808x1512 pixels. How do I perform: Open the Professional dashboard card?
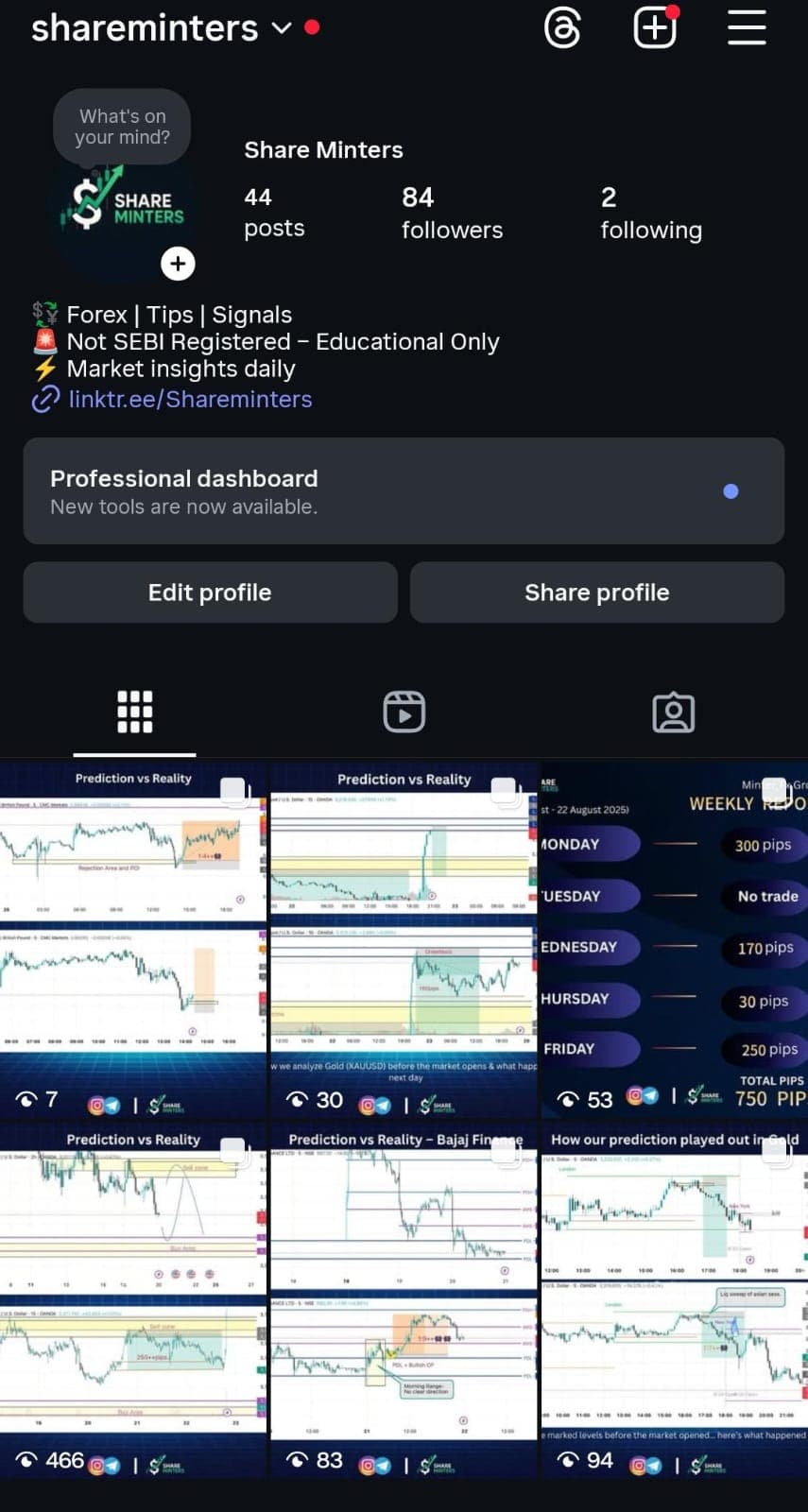tap(404, 490)
